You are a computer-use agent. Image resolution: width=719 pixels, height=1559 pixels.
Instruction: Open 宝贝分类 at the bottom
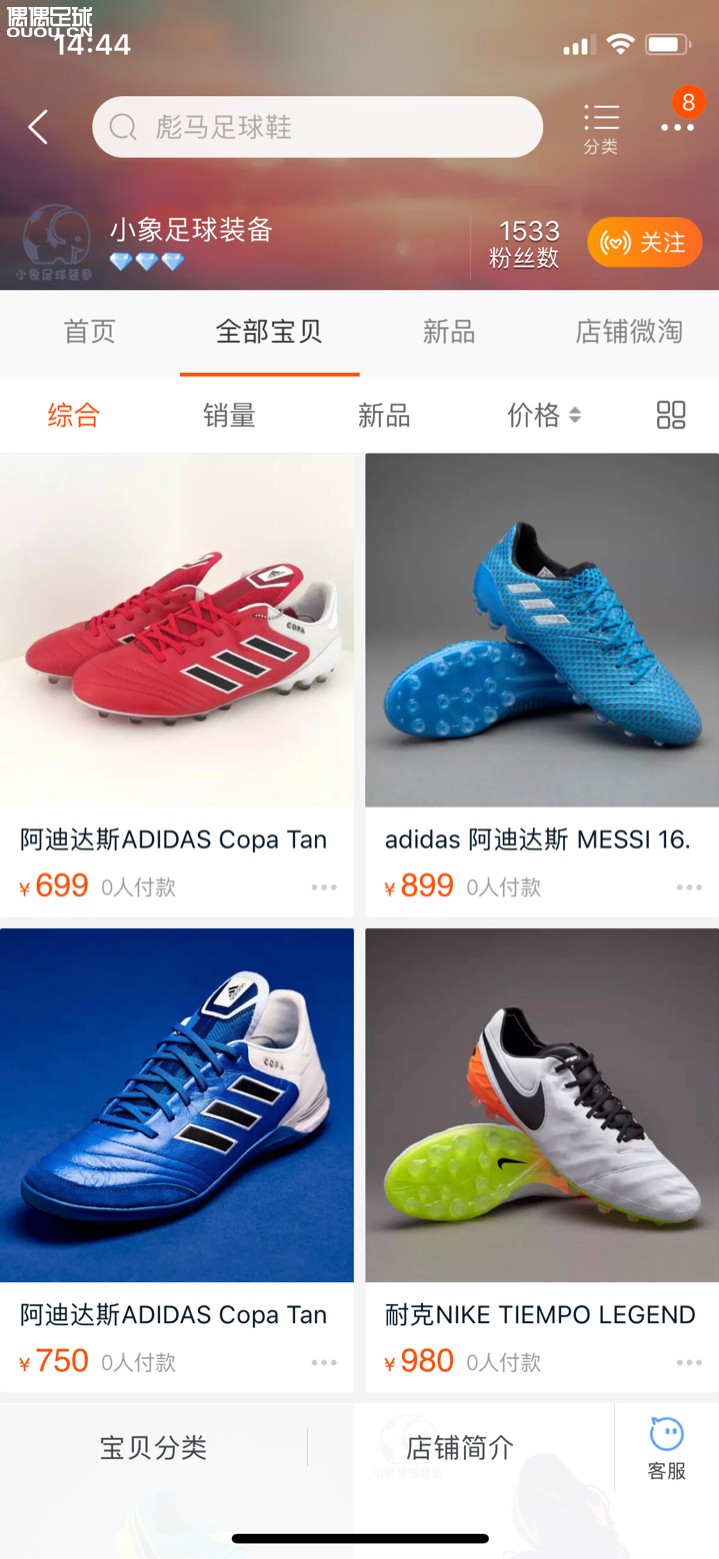coord(153,1447)
